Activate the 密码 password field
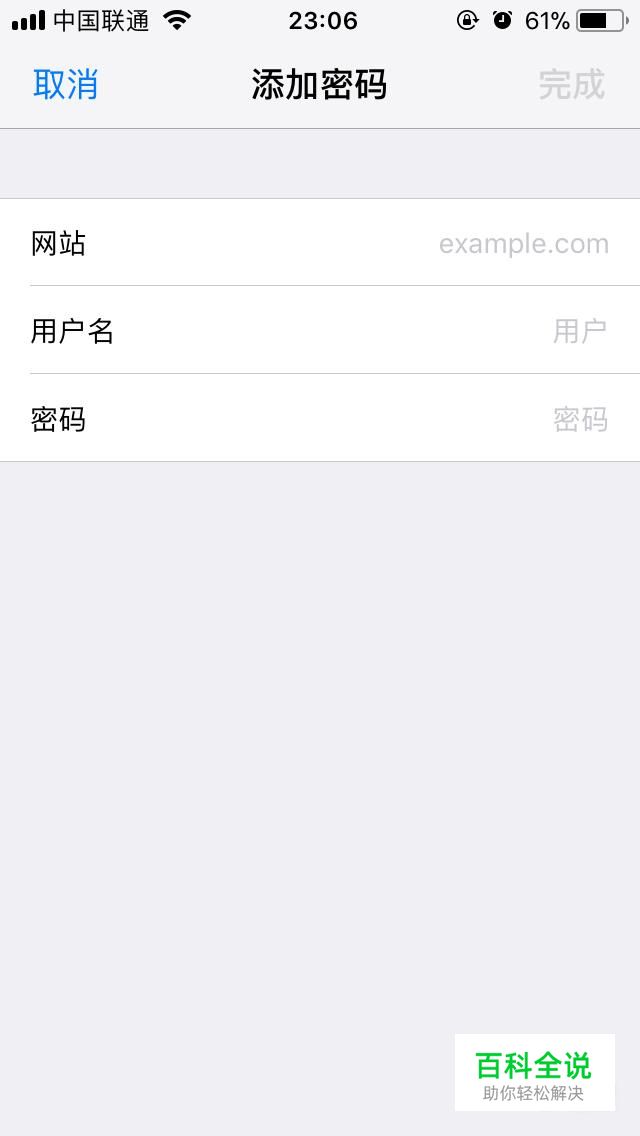The image size is (640, 1136). coord(320,419)
